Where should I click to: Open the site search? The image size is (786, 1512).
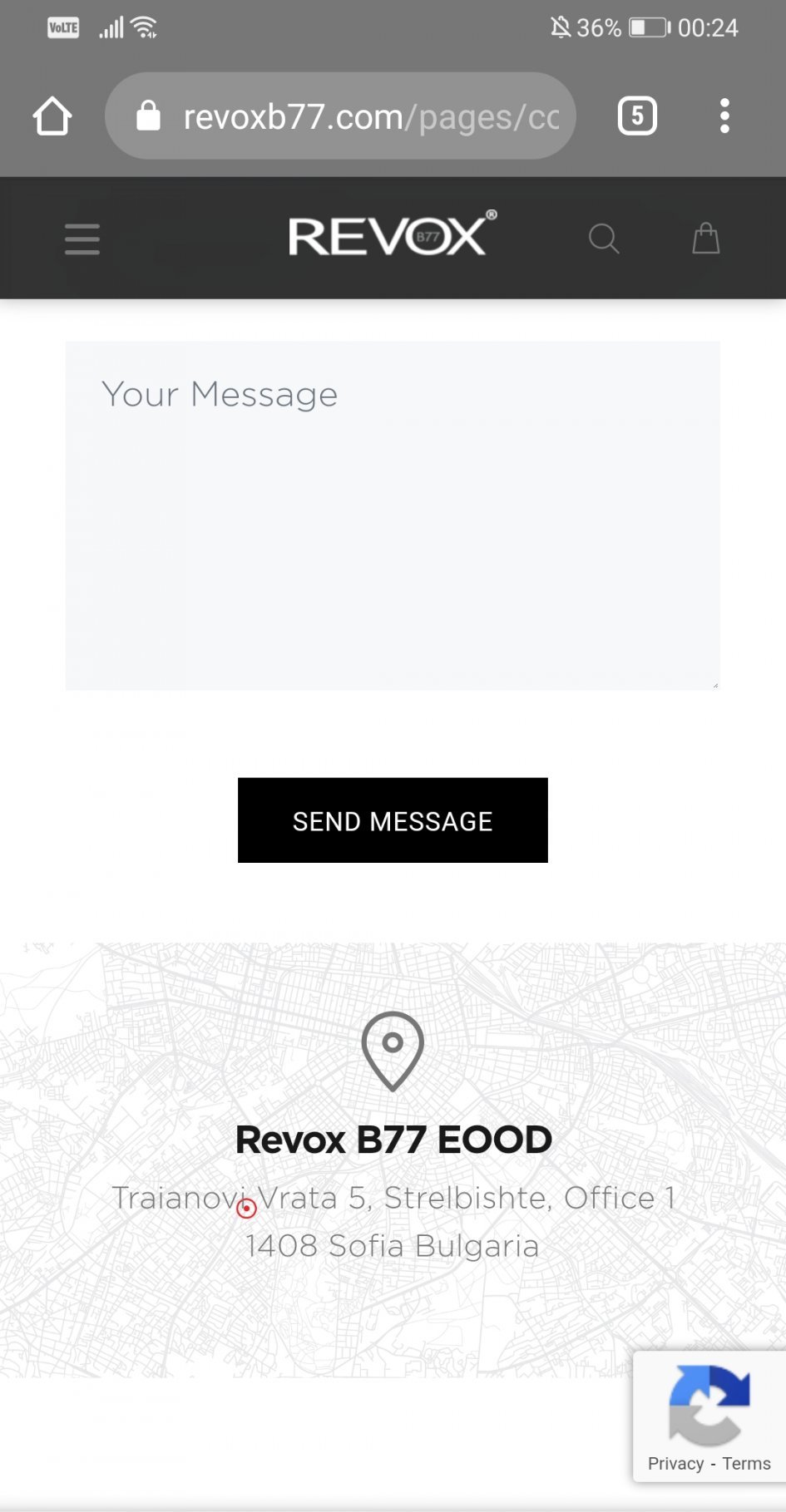click(x=604, y=239)
